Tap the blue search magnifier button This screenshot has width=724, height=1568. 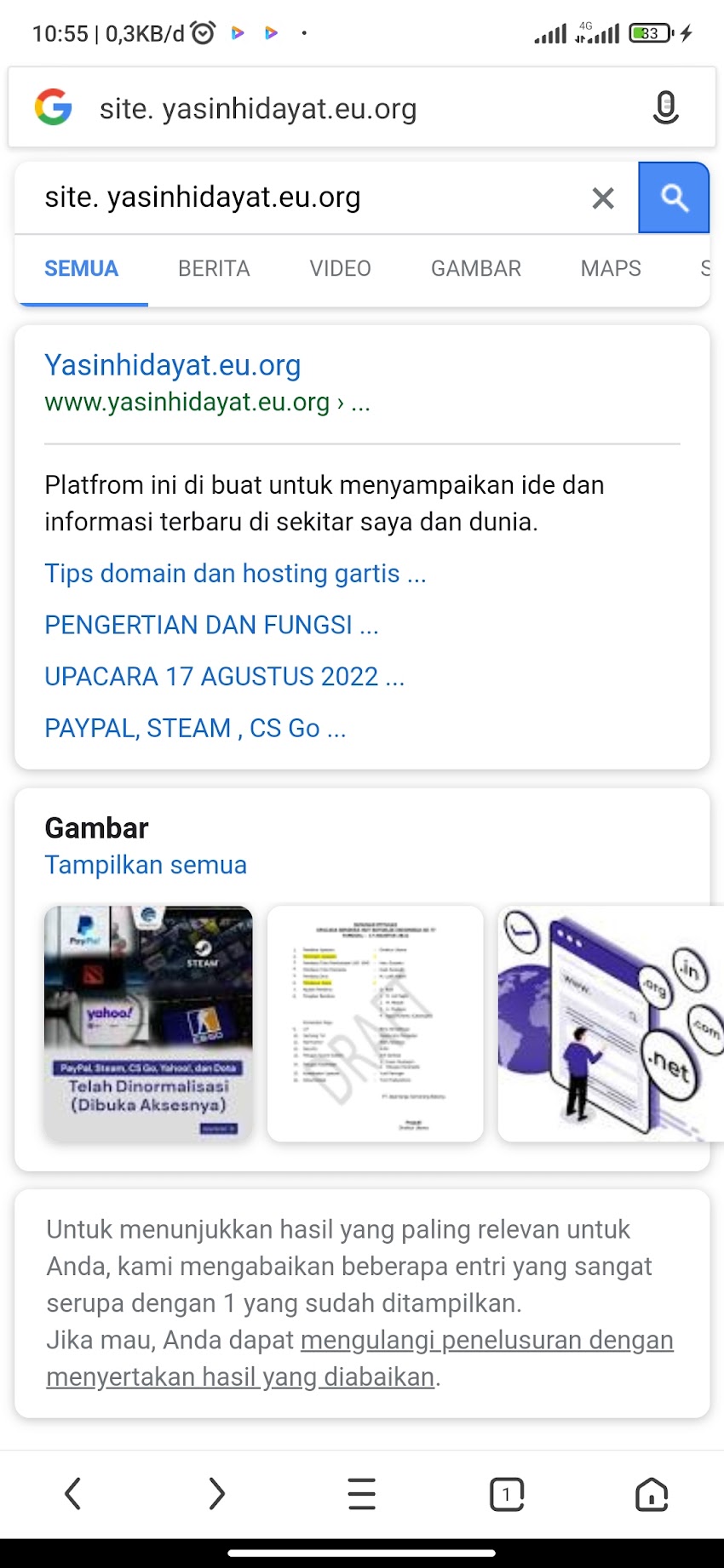click(674, 197)
